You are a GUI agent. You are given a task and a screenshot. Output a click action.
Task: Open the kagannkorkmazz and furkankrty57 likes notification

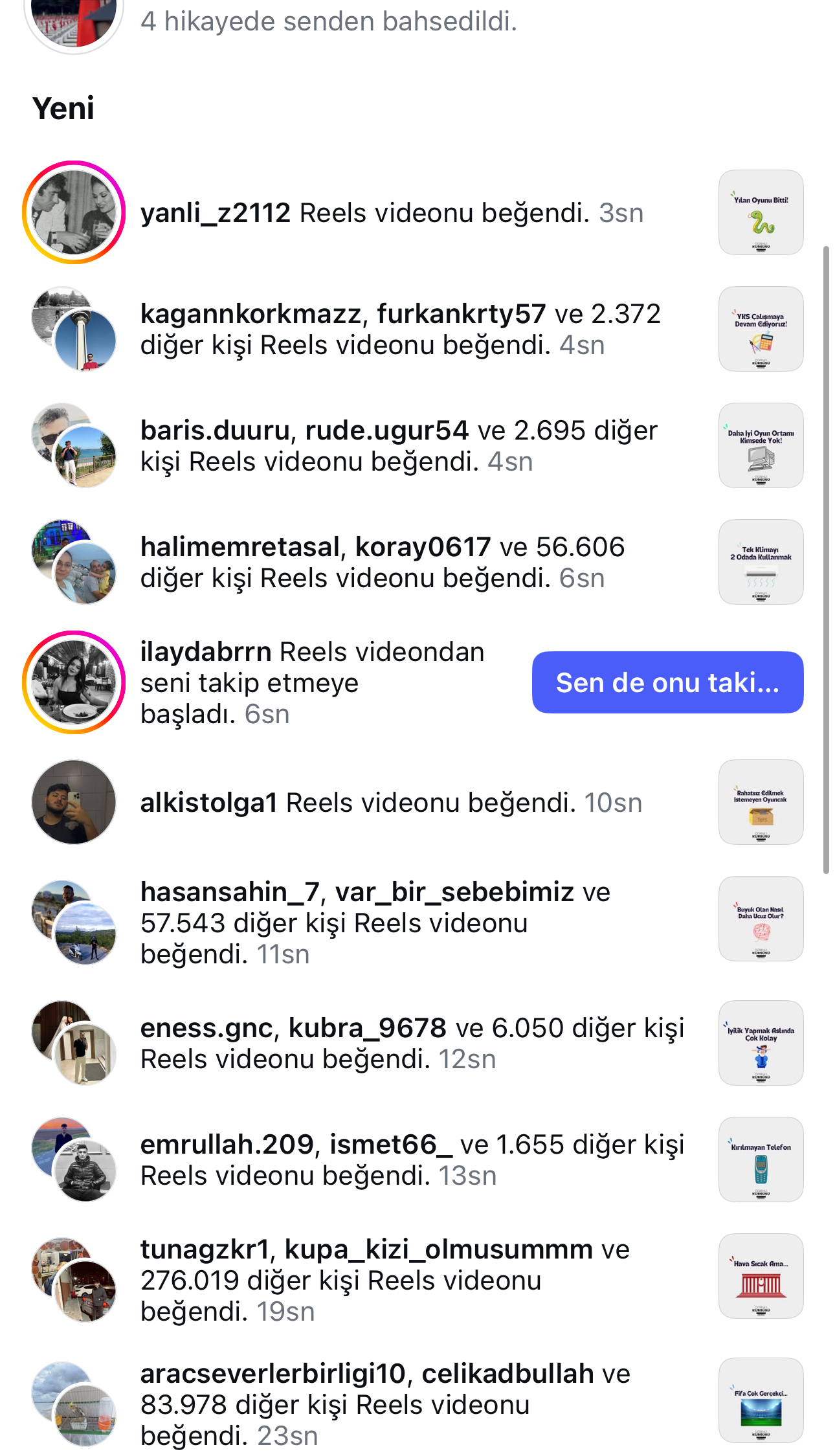pyautogui.click(x=400, y=329)
